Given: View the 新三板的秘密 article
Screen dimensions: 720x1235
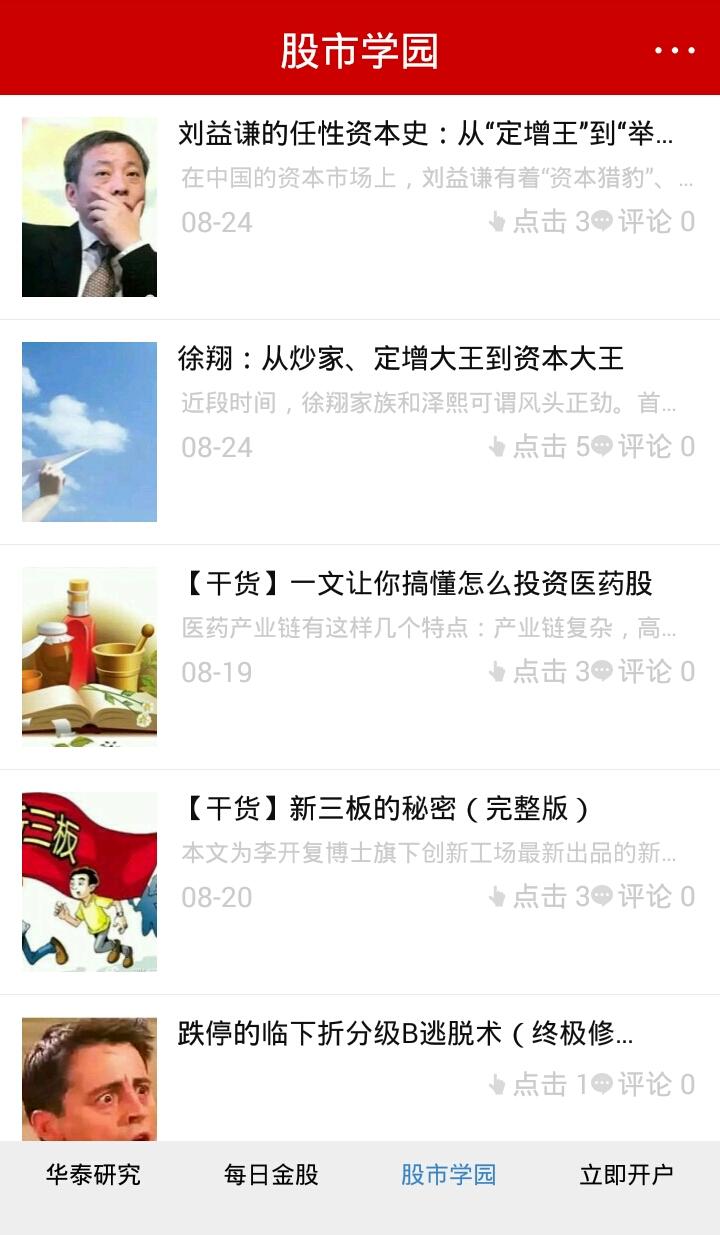Looking at the screenshot, I should click(385, 809).
